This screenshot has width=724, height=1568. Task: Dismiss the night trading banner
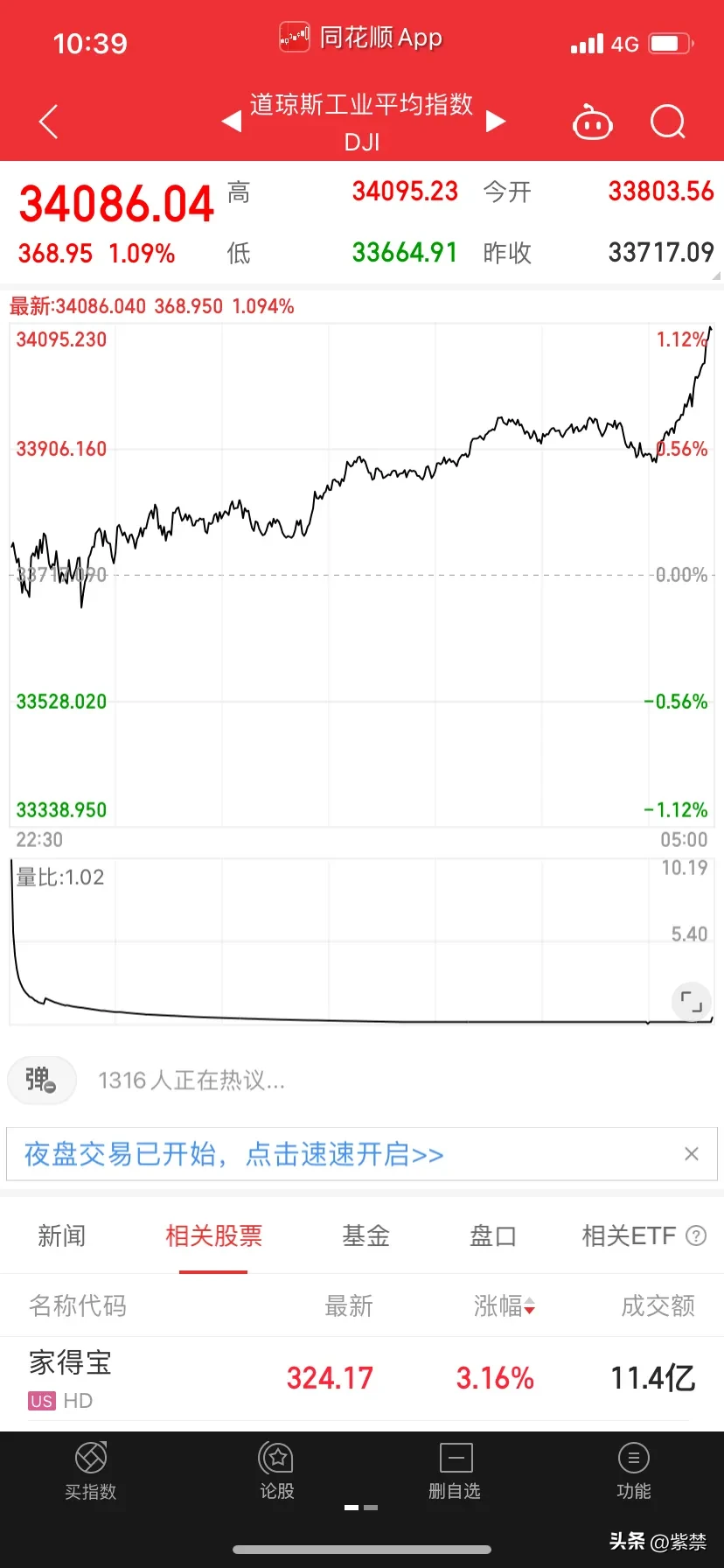691,1154
